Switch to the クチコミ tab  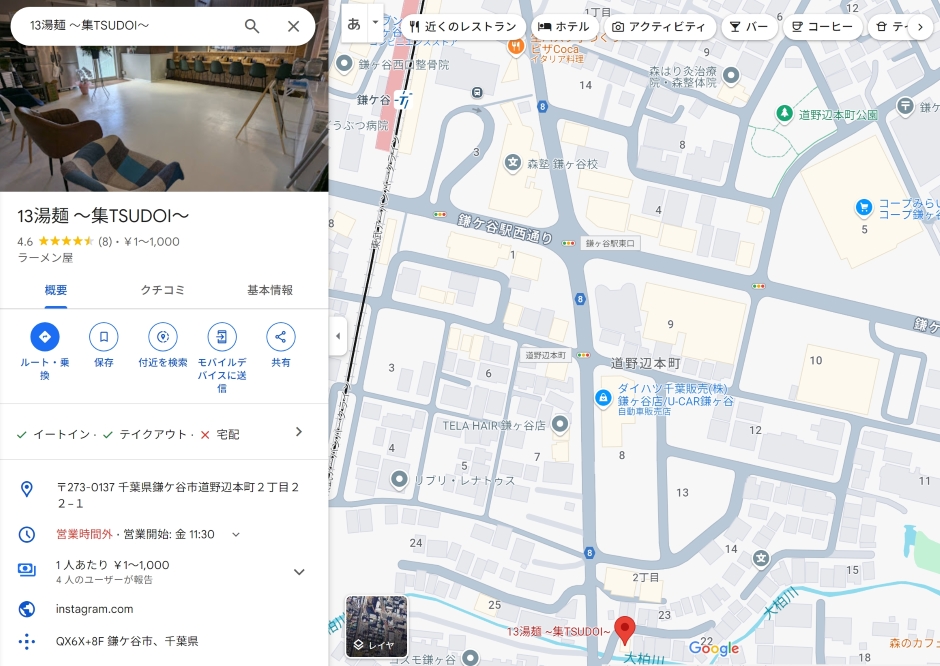(x=163, y=290)
